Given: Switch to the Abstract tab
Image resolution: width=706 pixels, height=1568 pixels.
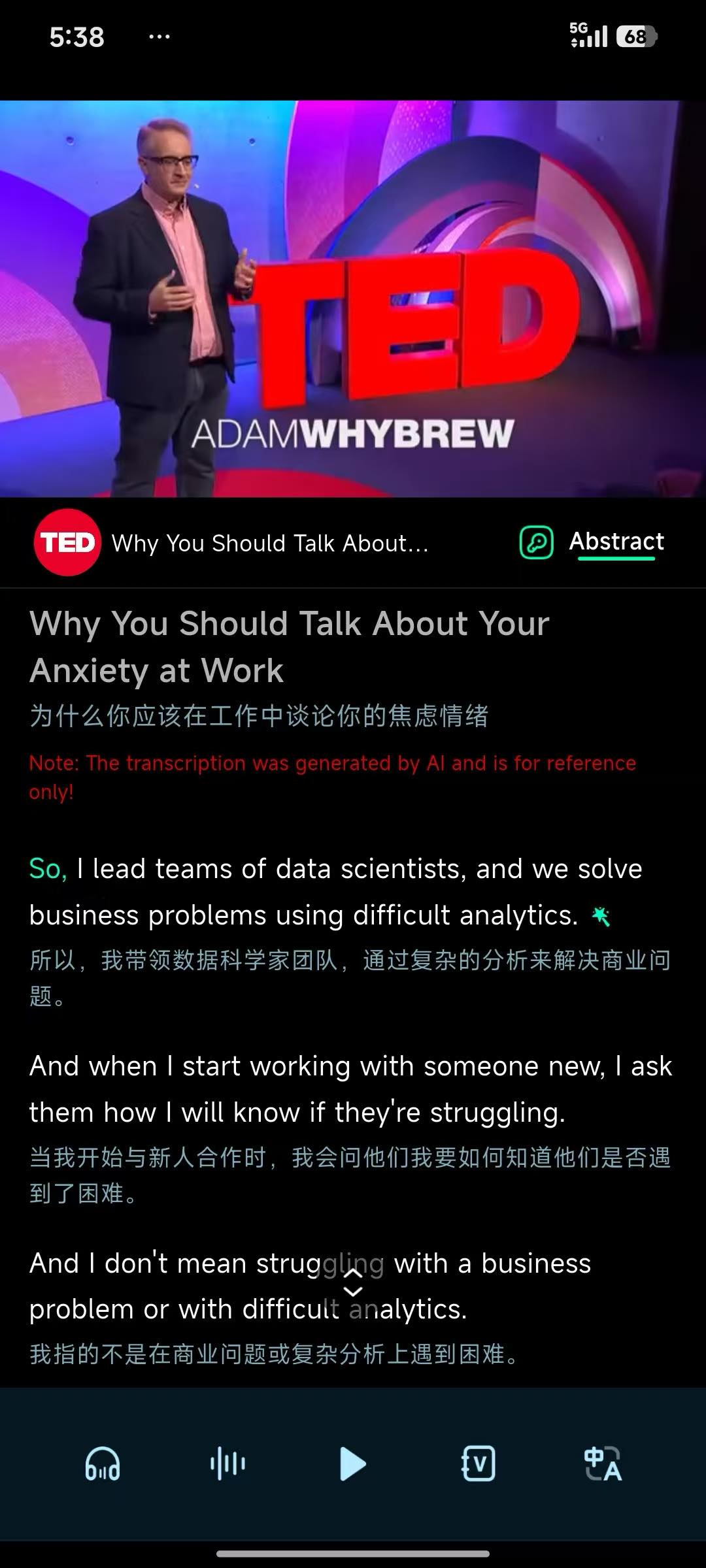Looking at the screenshot, I should point(616,542).
